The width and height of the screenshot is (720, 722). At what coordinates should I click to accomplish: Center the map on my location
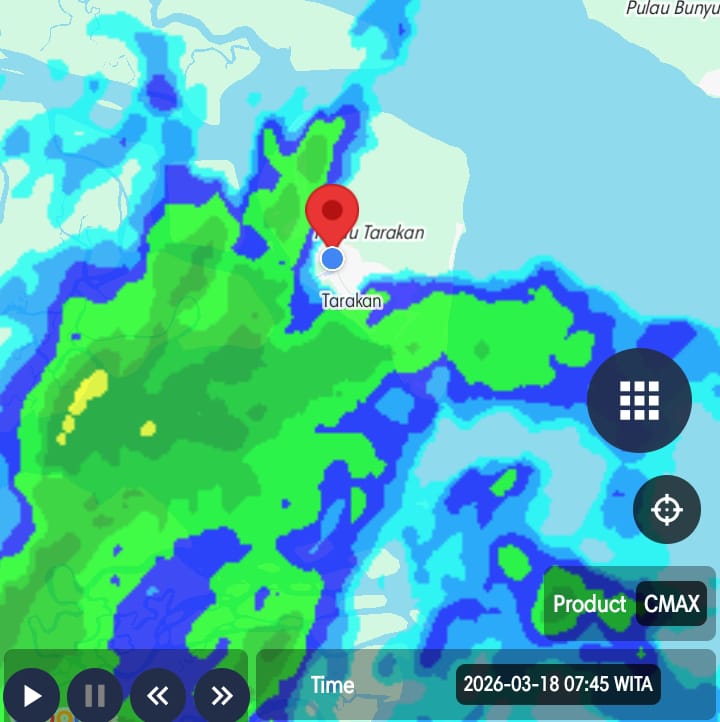[x=666, y=510]
